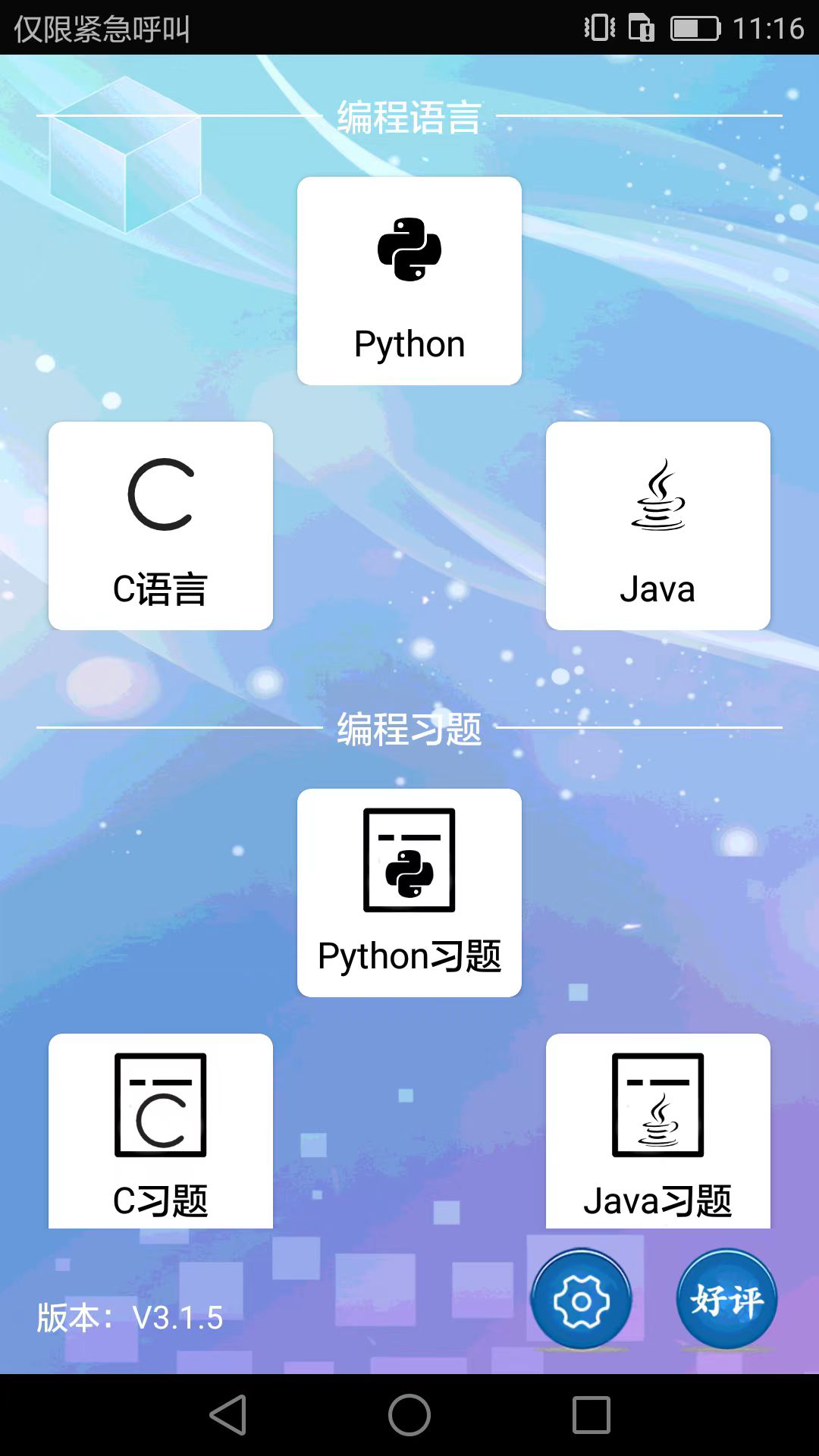Select the C语言 card
819x1456 pixels.
coord(160,525)
